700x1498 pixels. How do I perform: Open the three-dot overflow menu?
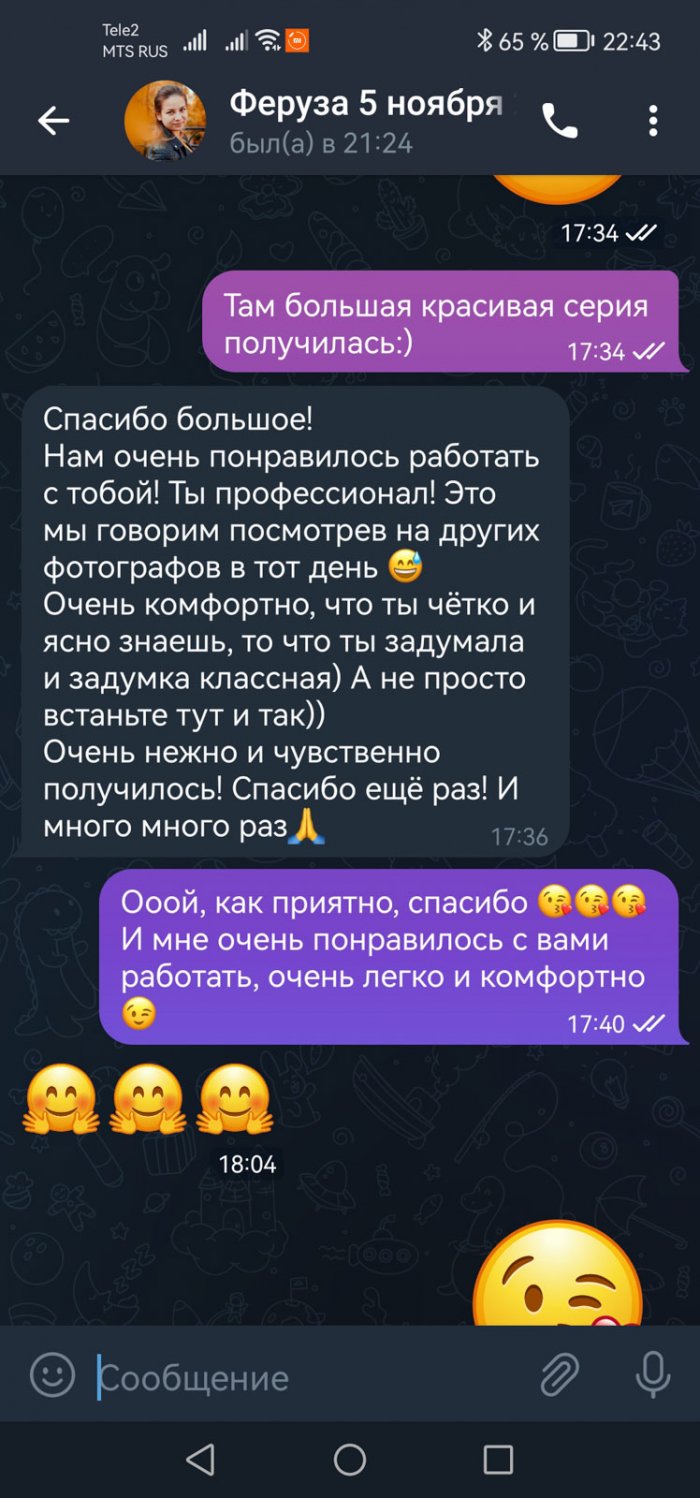click(x=653, y=121)
